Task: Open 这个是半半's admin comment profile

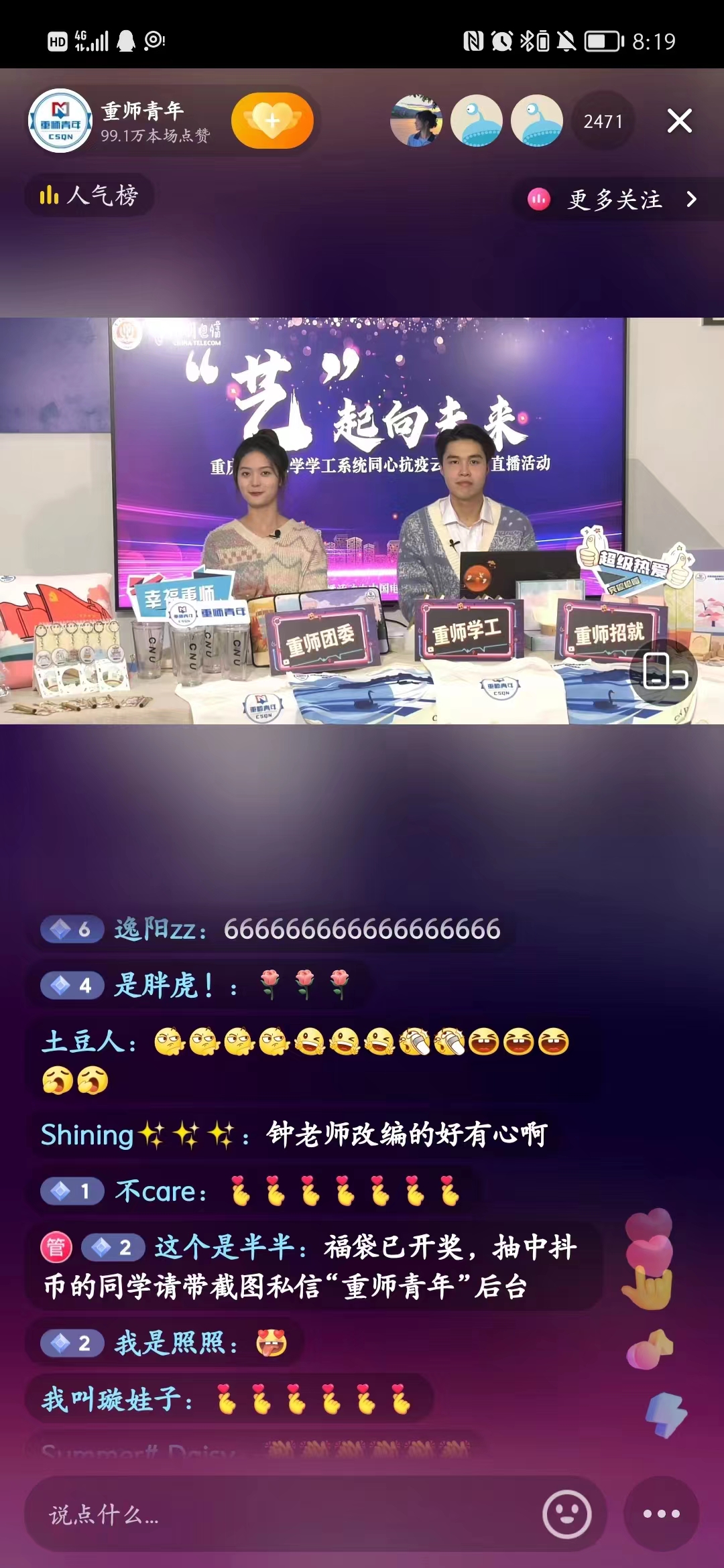Action: coord(228,1248)
